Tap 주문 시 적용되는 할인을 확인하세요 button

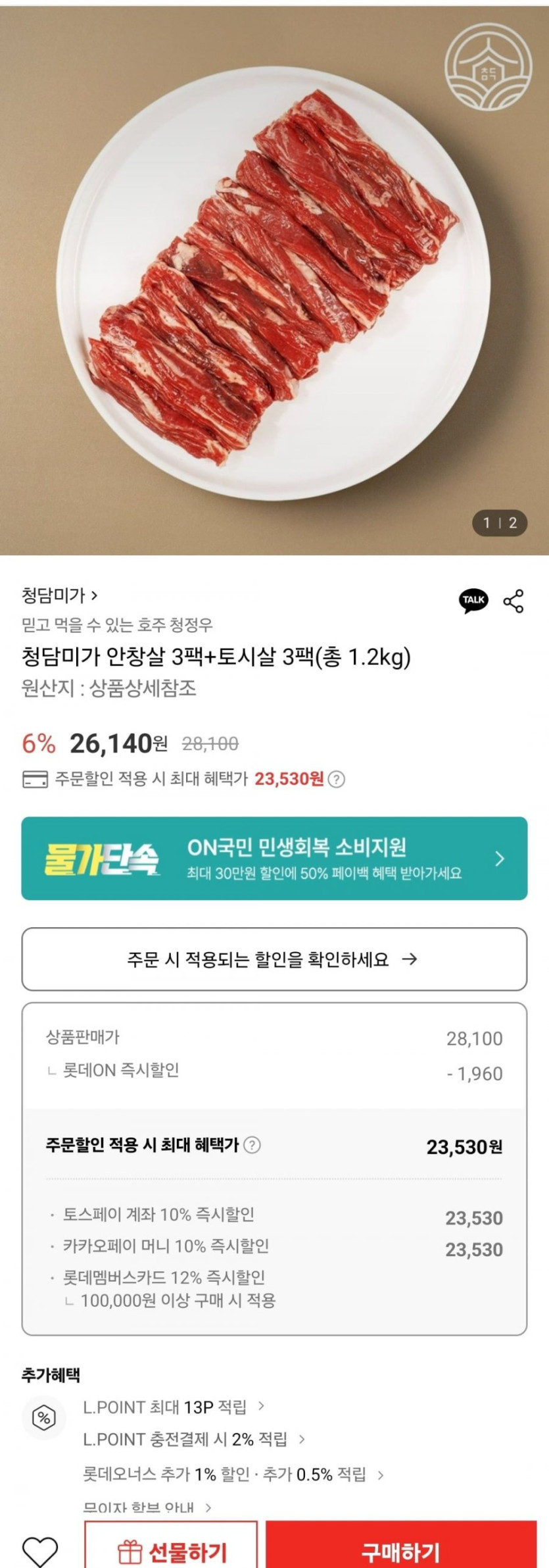(274, 959)
